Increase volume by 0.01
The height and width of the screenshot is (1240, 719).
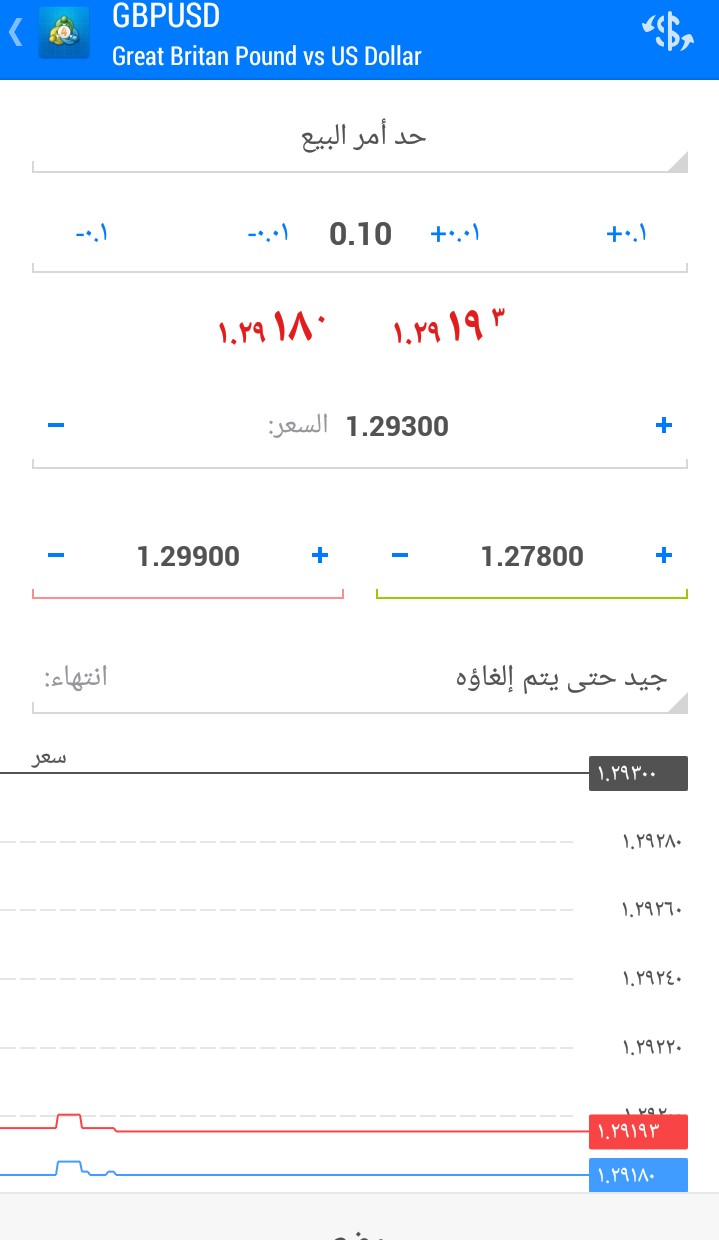(456, 234)
